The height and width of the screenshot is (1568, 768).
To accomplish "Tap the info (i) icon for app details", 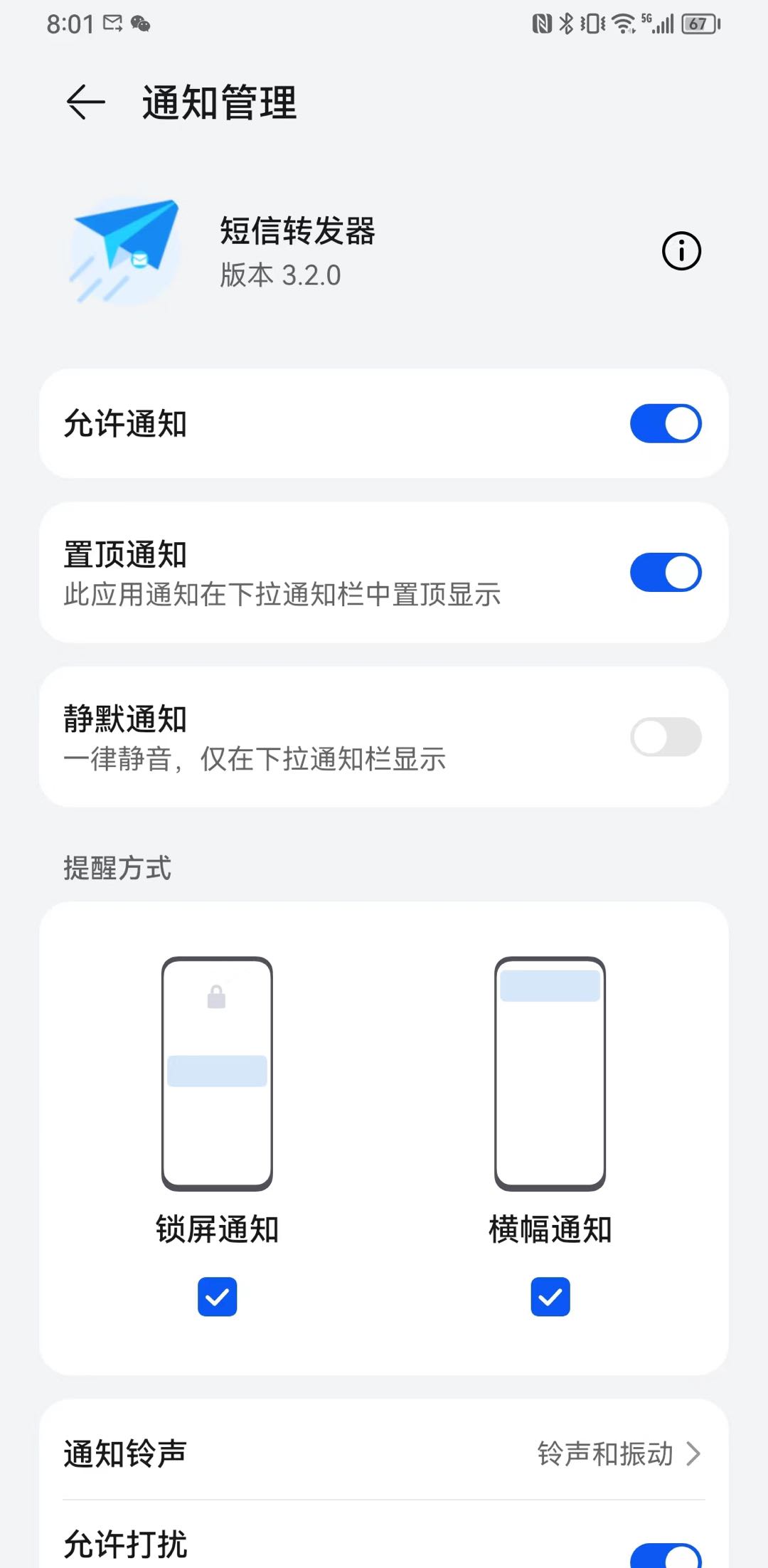I will (x=681, y=250).
